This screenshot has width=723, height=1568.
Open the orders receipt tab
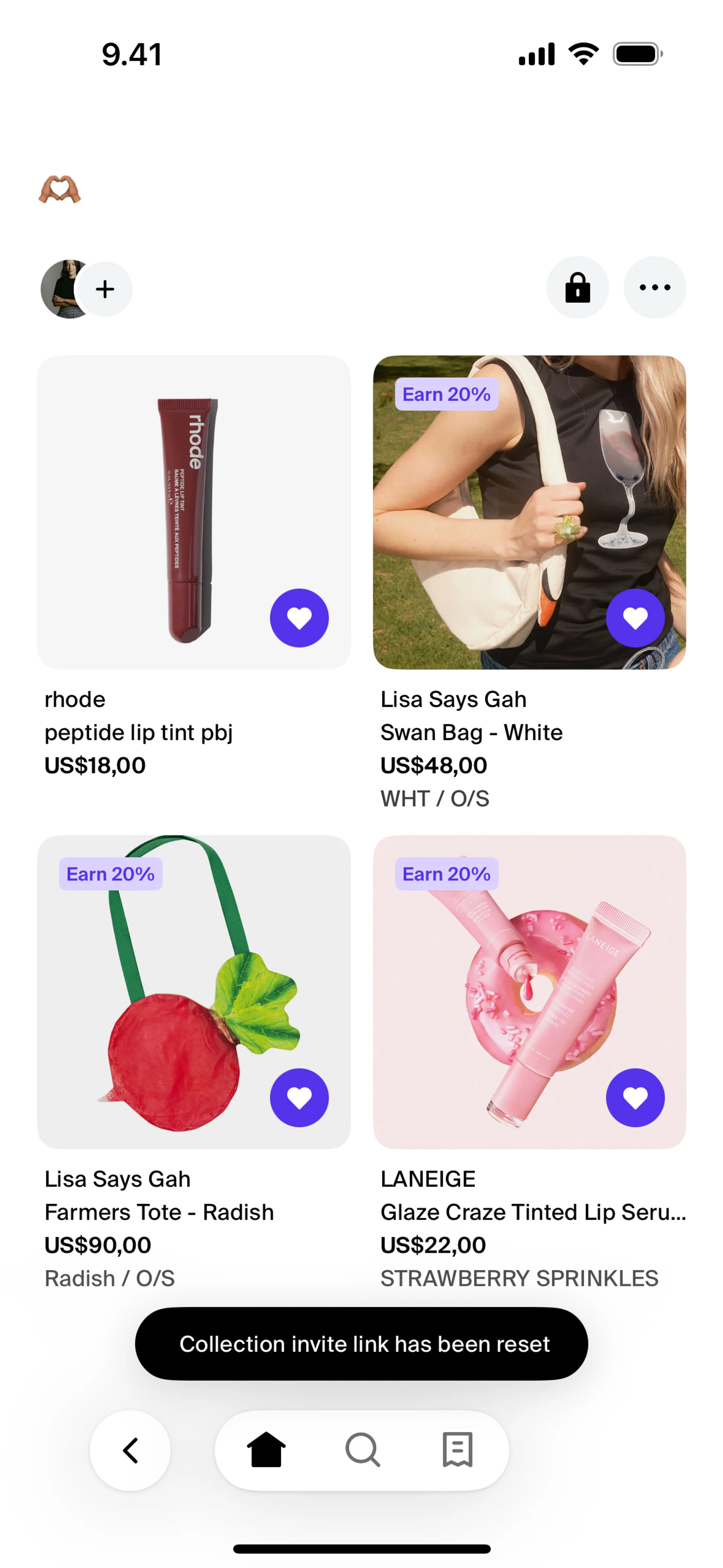pos(458,1450)
